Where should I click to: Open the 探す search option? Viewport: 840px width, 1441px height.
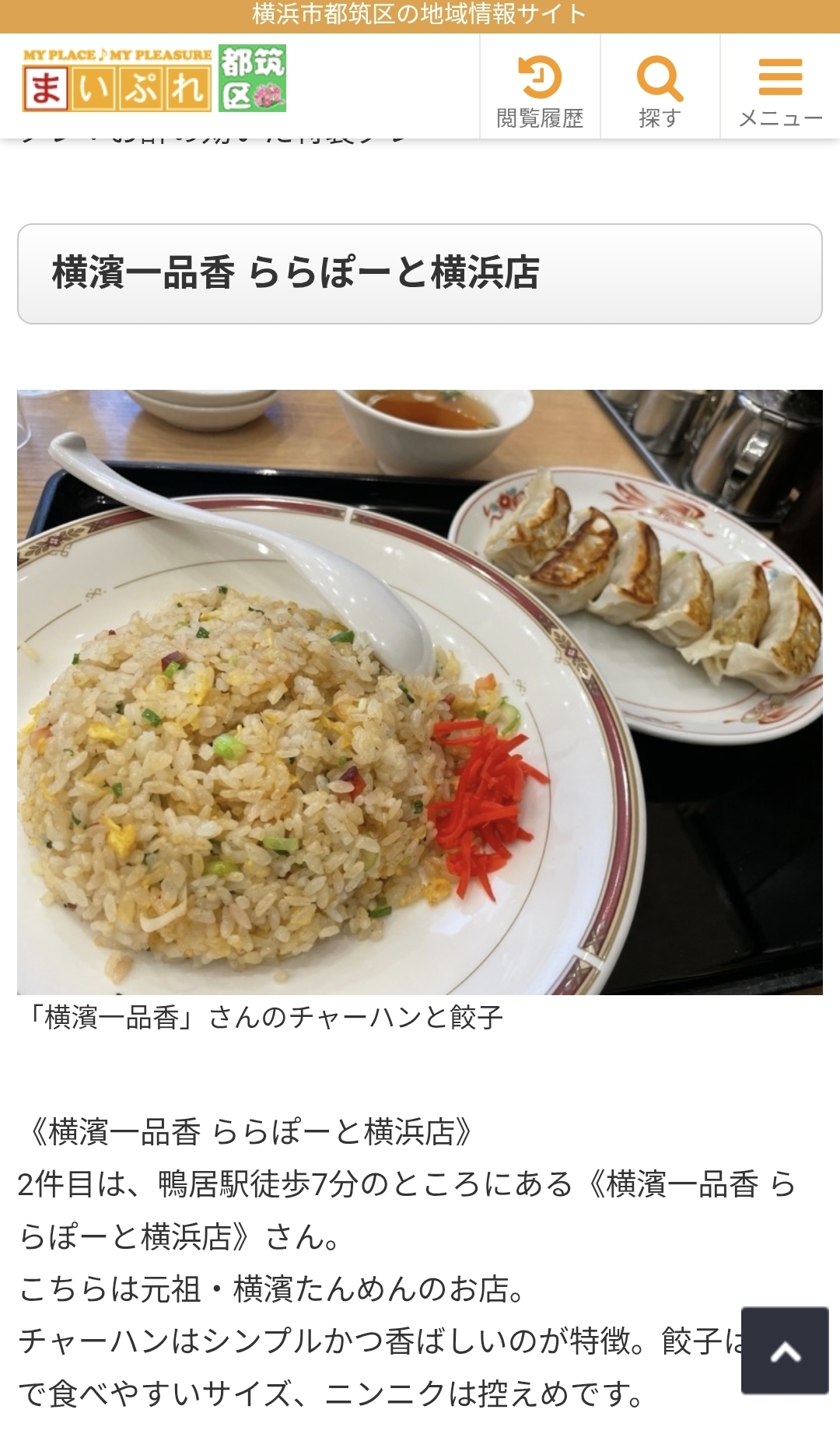coord(660,89)
